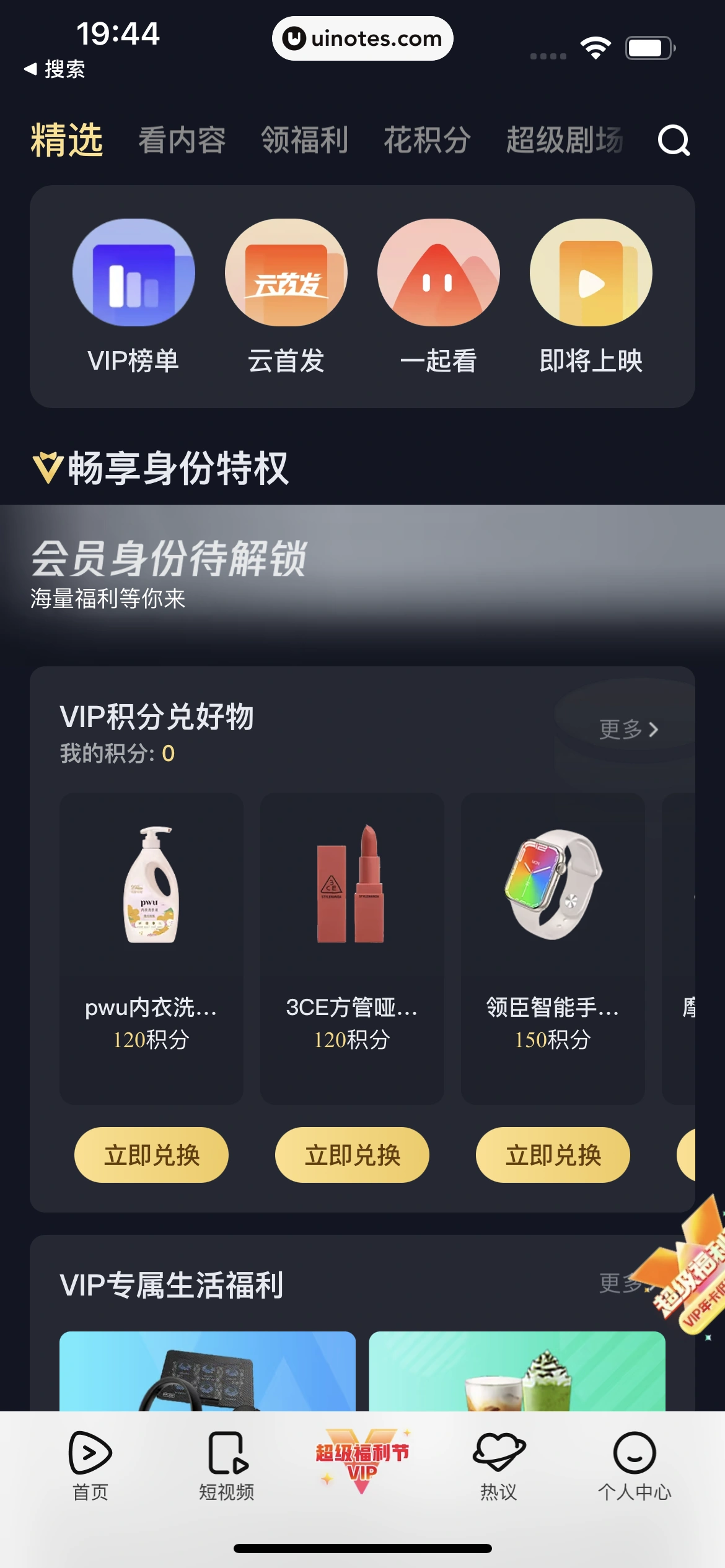Open the 3CE lipstick product thumbnail
Image resolution: width=725 pixels, height=1568 pixels.
point(351,904)
